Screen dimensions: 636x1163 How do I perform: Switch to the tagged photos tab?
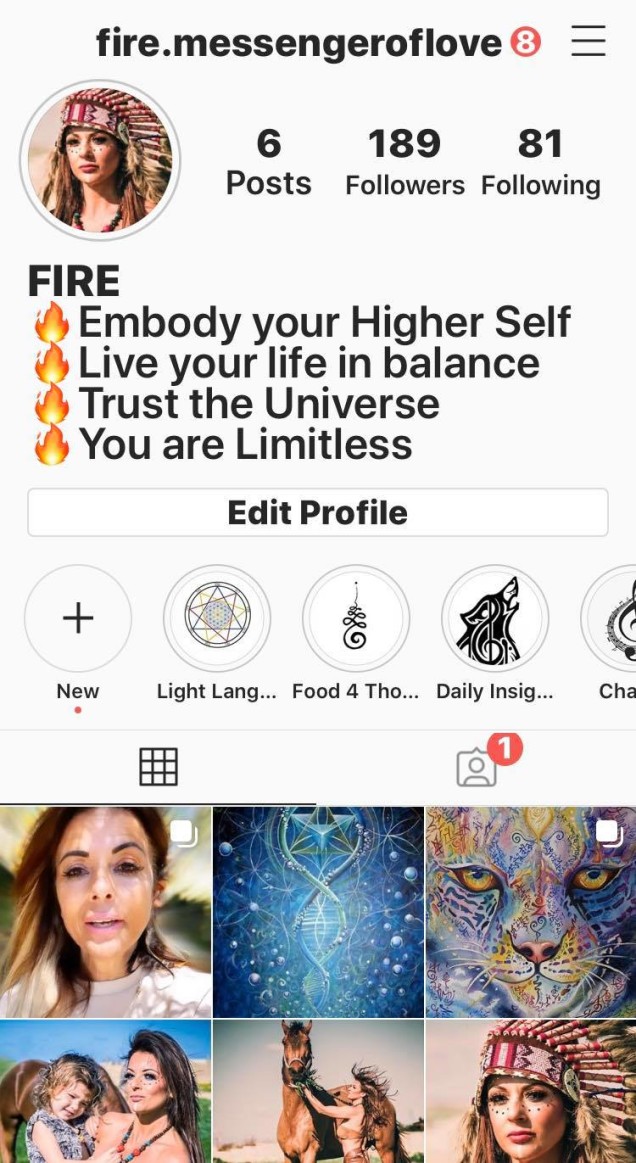coord(476,767)
